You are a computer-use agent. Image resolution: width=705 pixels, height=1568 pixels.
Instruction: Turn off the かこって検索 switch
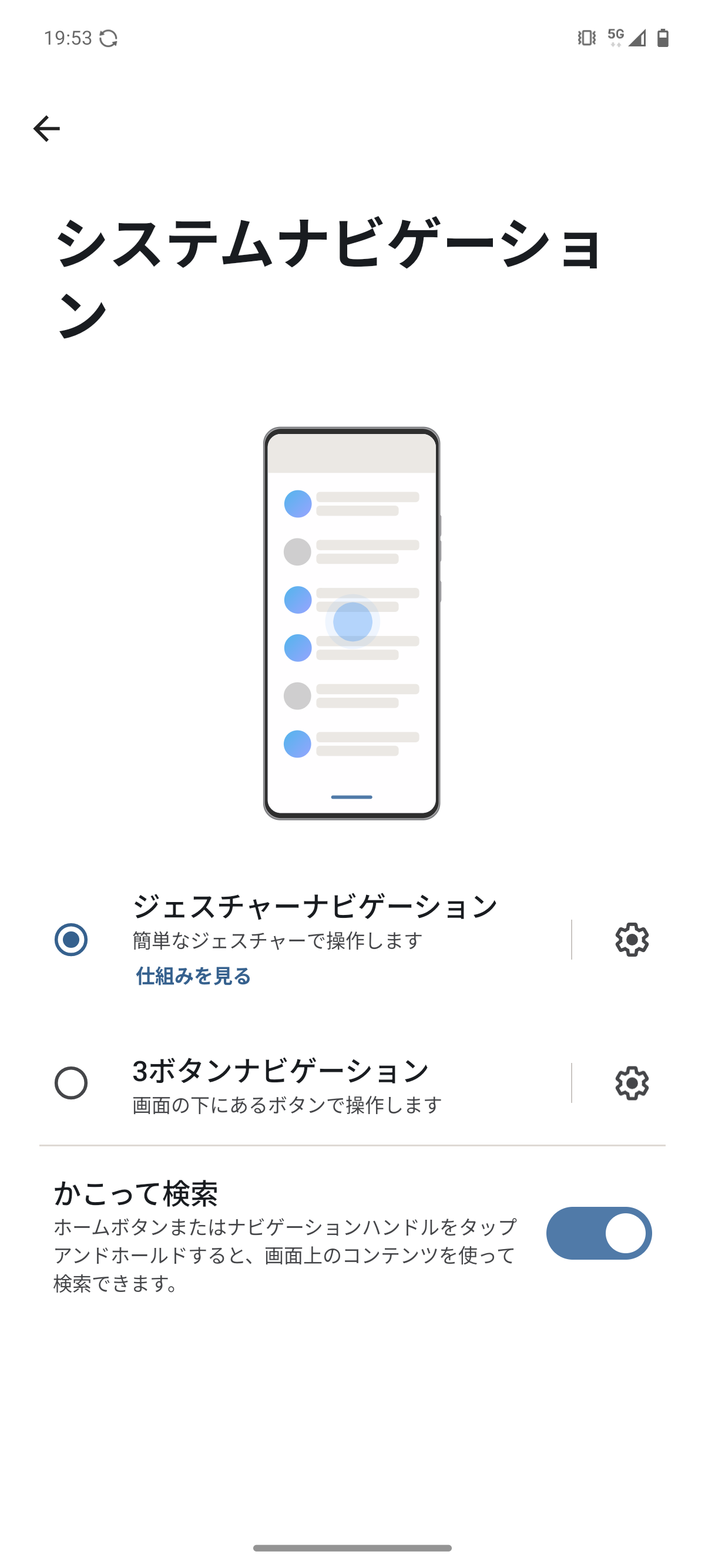599,1233
